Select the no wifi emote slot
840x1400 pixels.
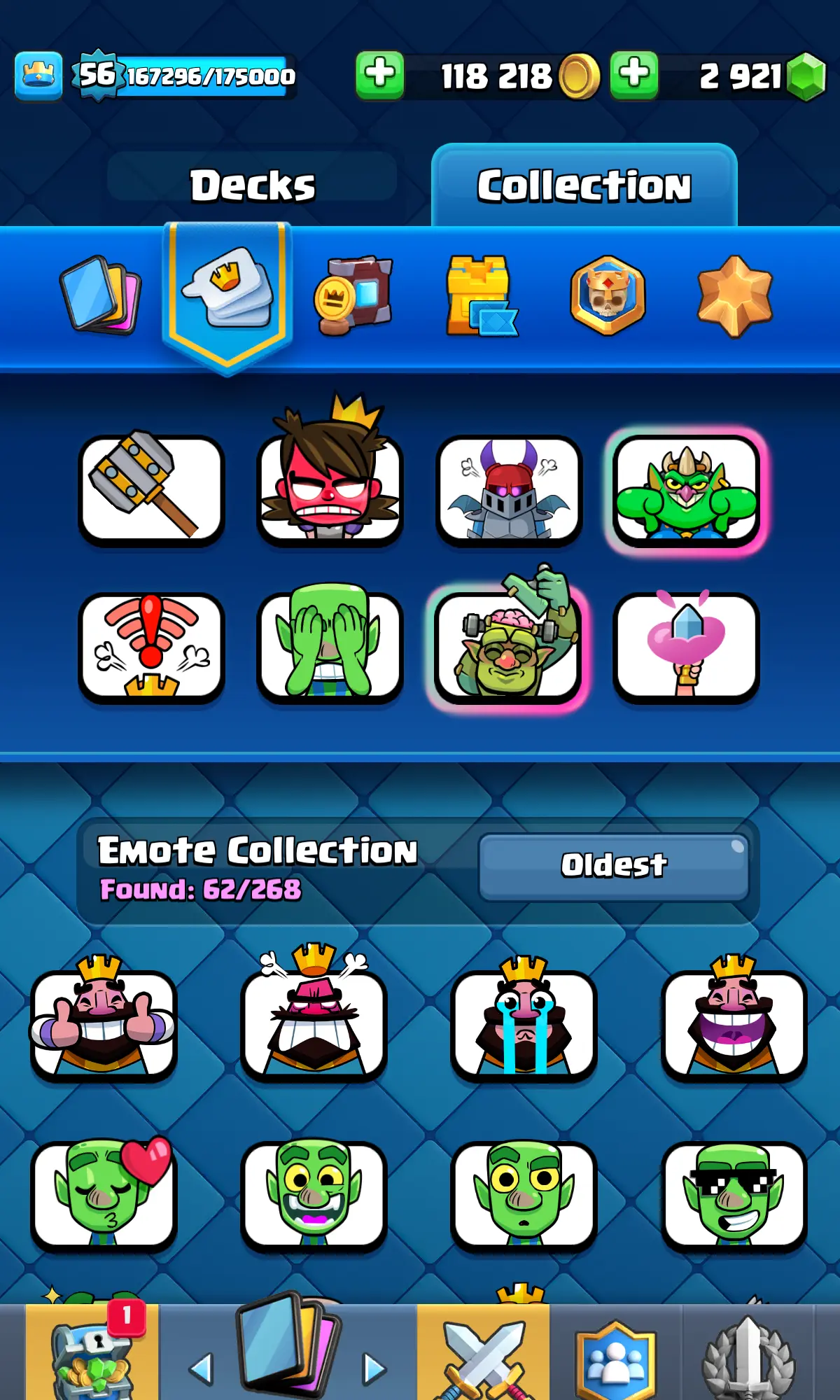pyautogui.click(x=151, y=647)
